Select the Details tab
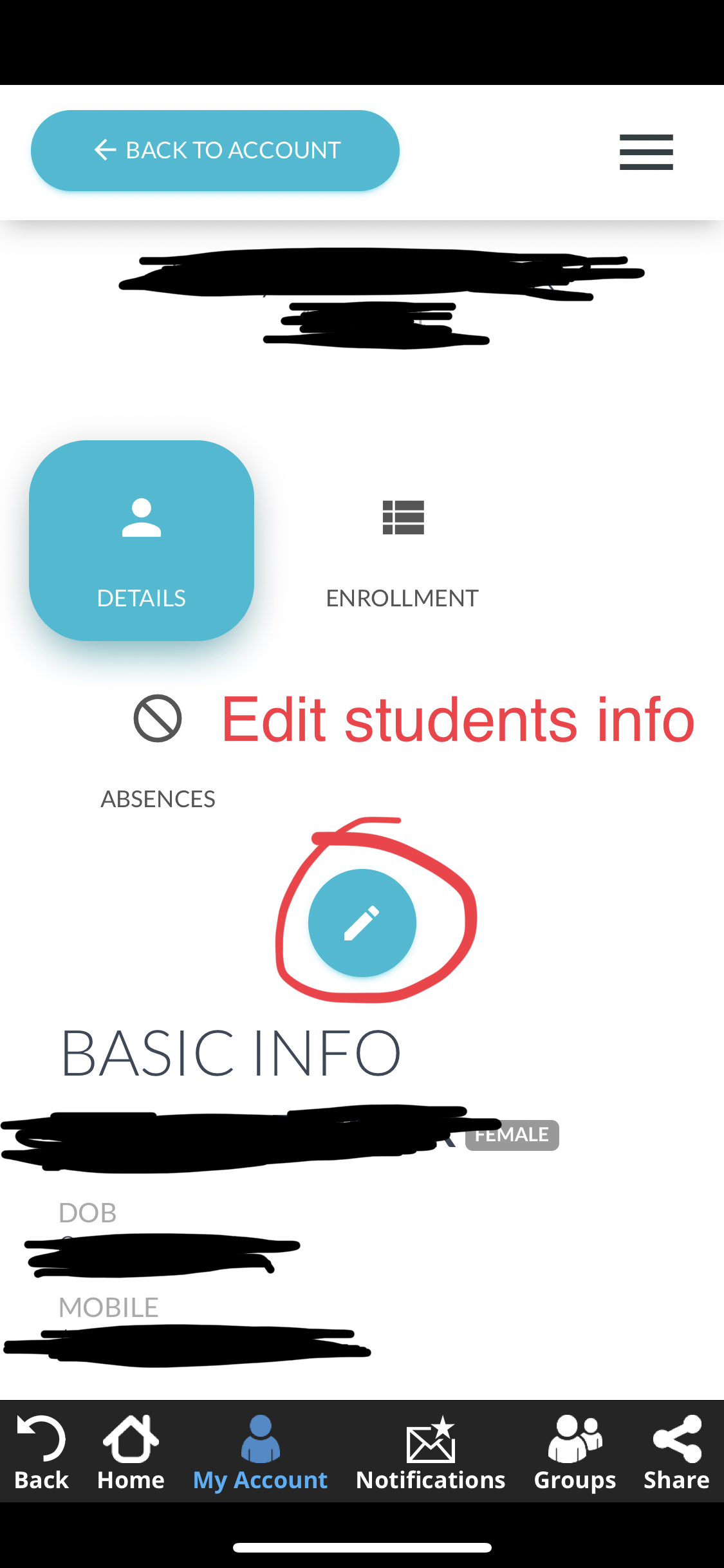This screenshot has width=724, height=1568. click(x=142, y=541)
